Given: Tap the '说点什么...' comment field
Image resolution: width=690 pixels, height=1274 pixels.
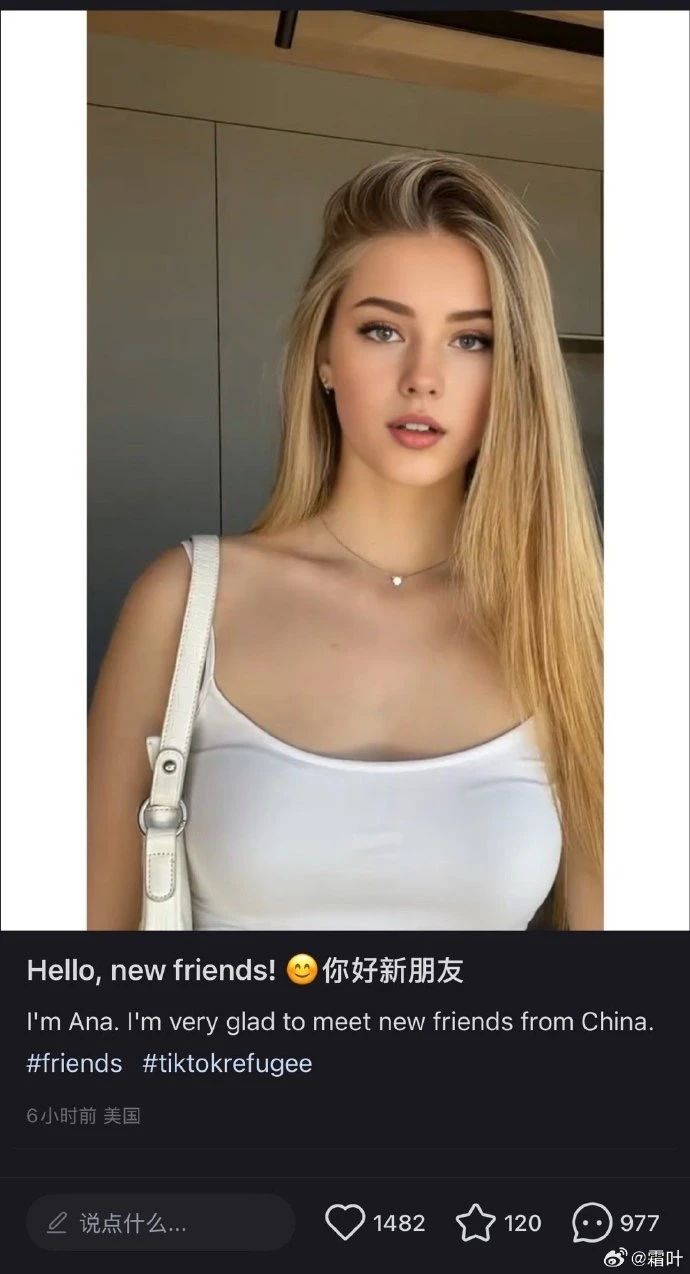Looking at the screenshot, I should pyautogui.click(x=160, y=1222).
